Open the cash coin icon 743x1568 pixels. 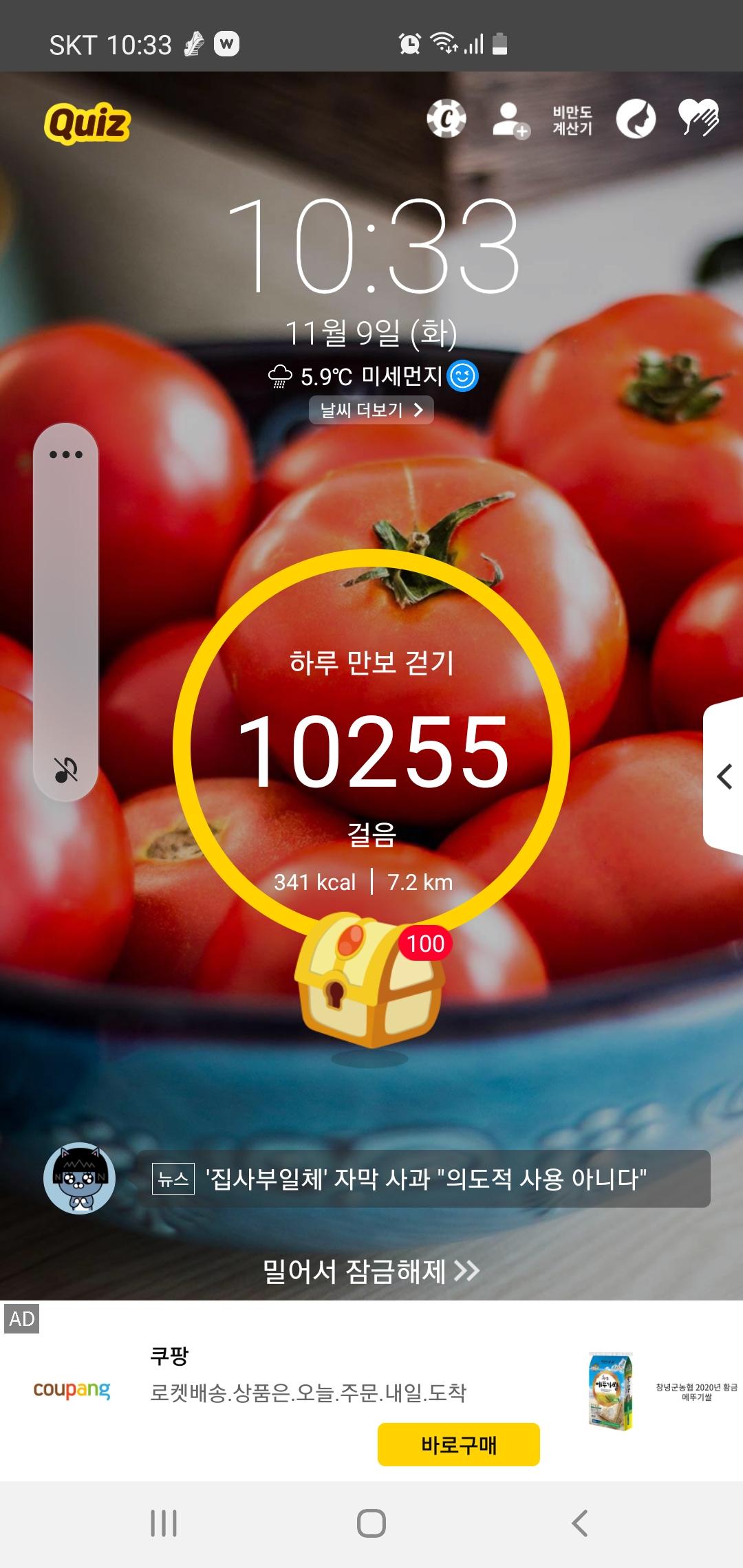[x=446, y=119]
